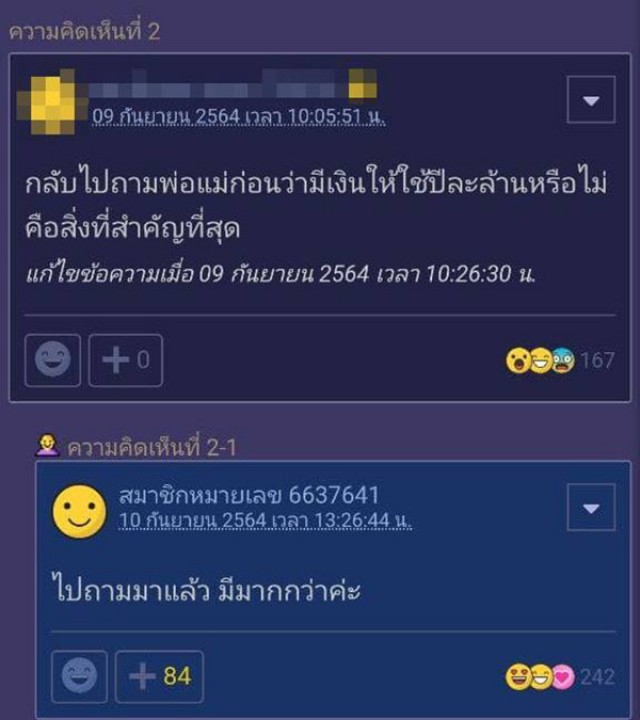Open profile of member 6637641
This screenshot has width=640, height=720.
[249, 495]
